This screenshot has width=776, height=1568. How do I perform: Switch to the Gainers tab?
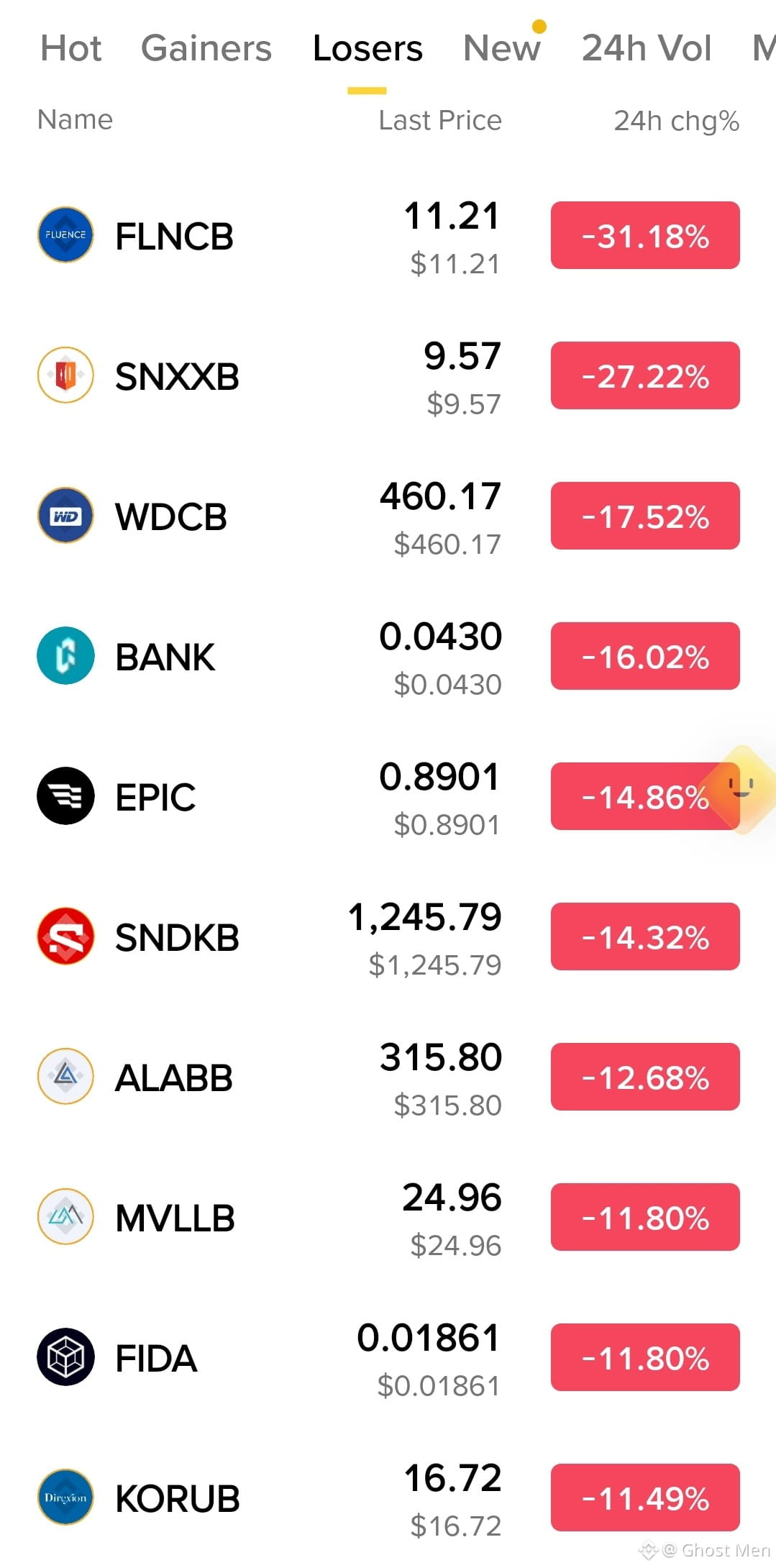(x=206, y=49)
